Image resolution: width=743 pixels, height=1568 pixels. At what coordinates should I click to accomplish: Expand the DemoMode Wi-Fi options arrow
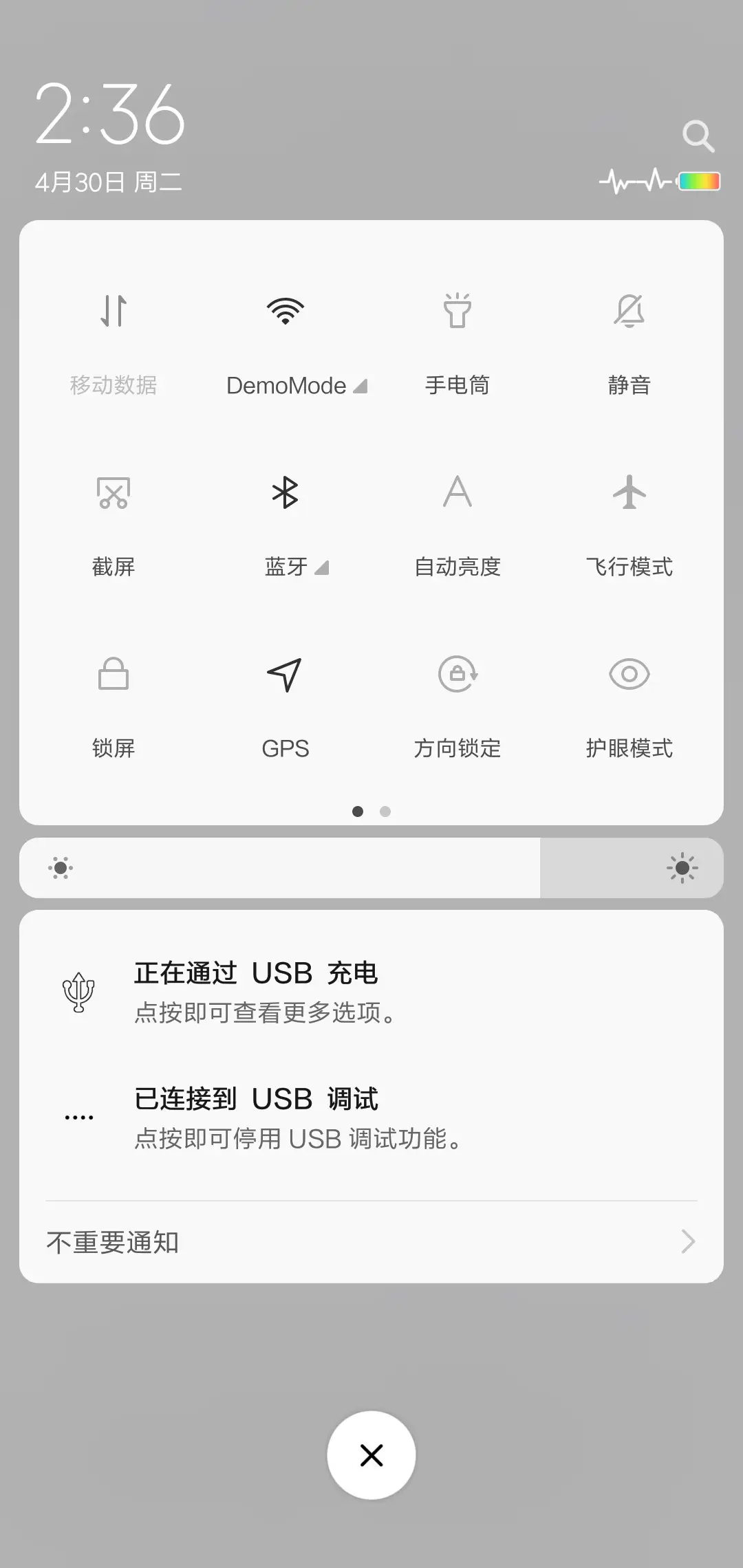360,386
